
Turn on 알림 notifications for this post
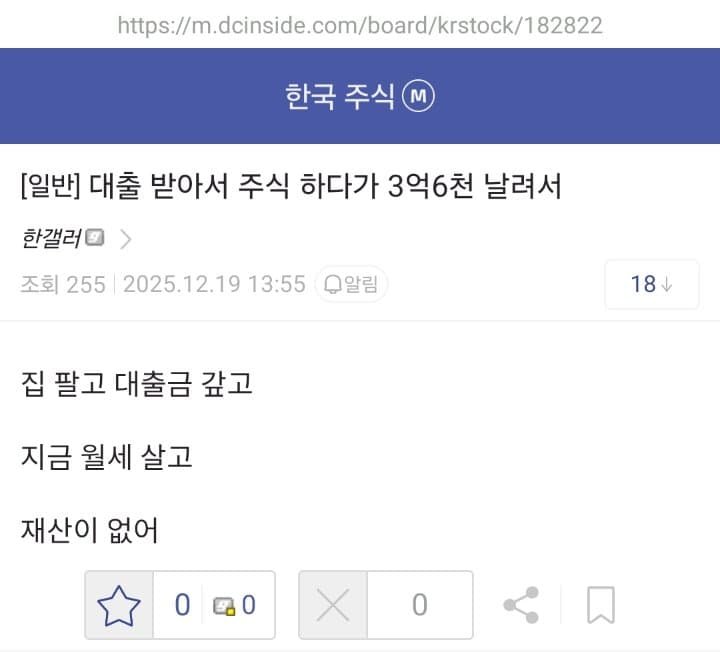351,284
